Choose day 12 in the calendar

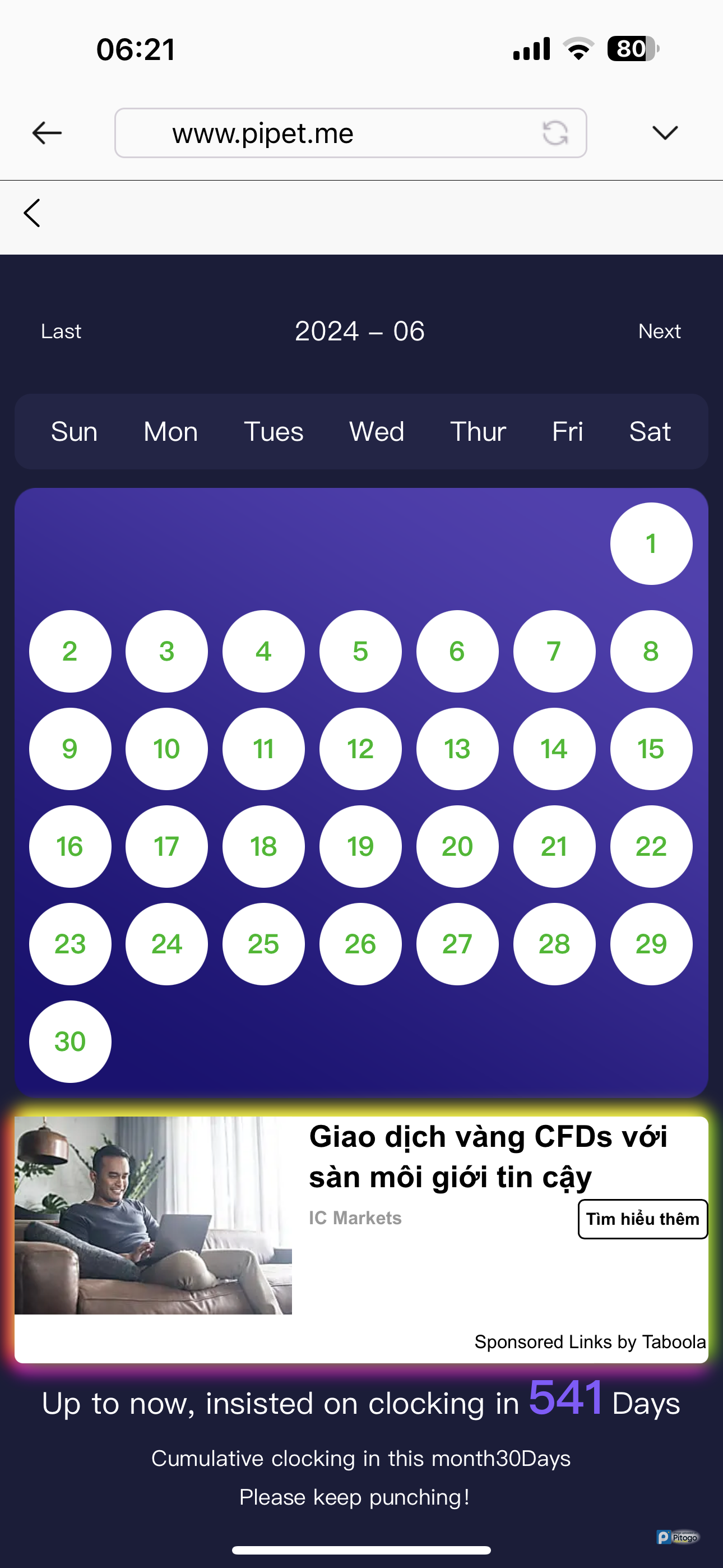pos(360,749)
